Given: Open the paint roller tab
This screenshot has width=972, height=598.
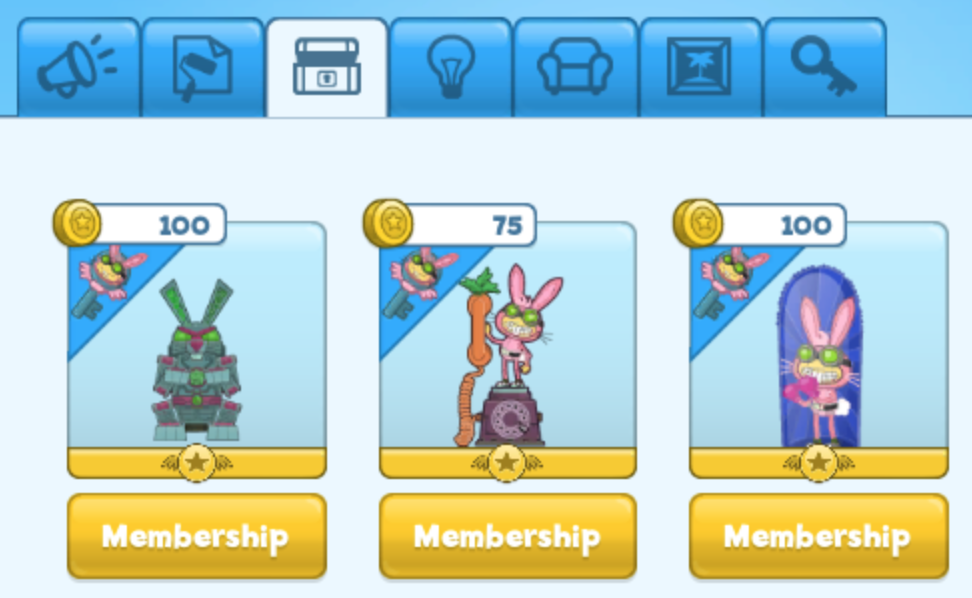Looking at the screenshot, I should click(x=203, y=68).
